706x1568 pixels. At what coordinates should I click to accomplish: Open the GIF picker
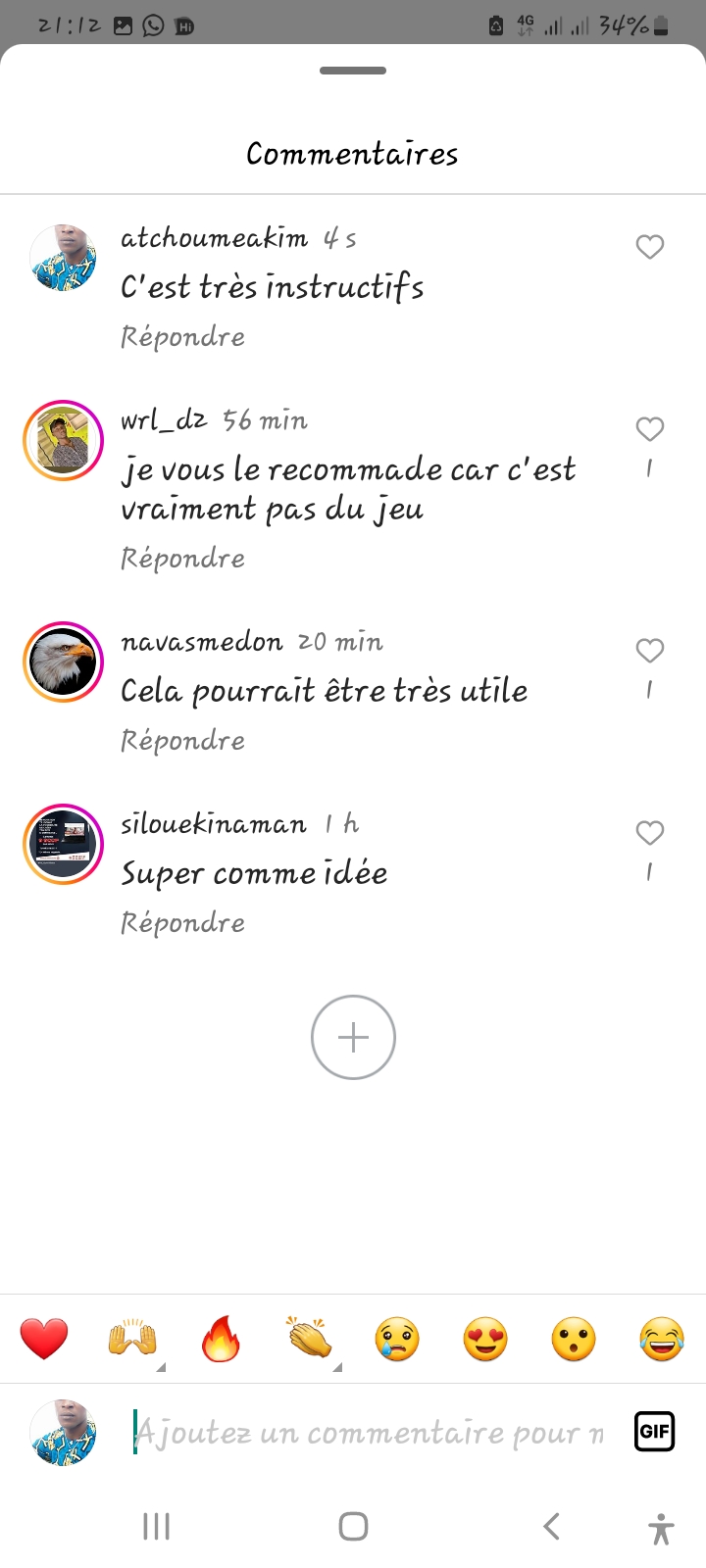[x=654, y=1432]
